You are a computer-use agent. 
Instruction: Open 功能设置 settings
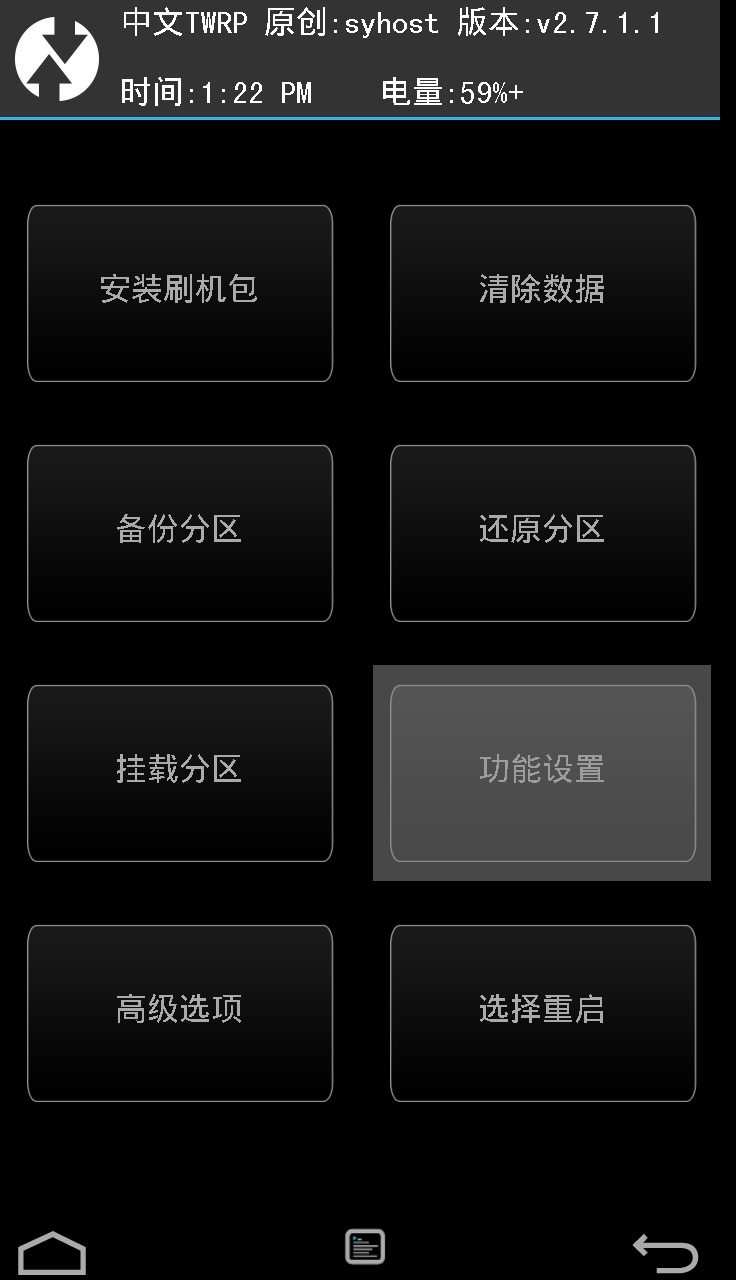pos(543,773)
